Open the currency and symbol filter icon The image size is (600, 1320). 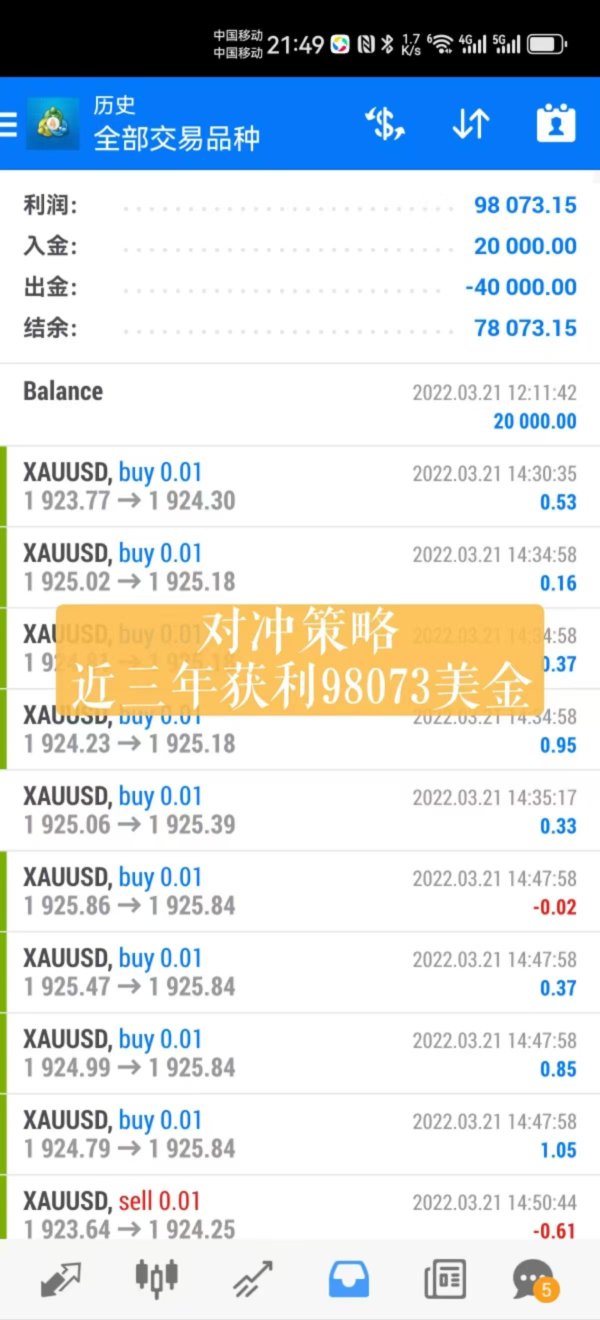click(385, 123)
